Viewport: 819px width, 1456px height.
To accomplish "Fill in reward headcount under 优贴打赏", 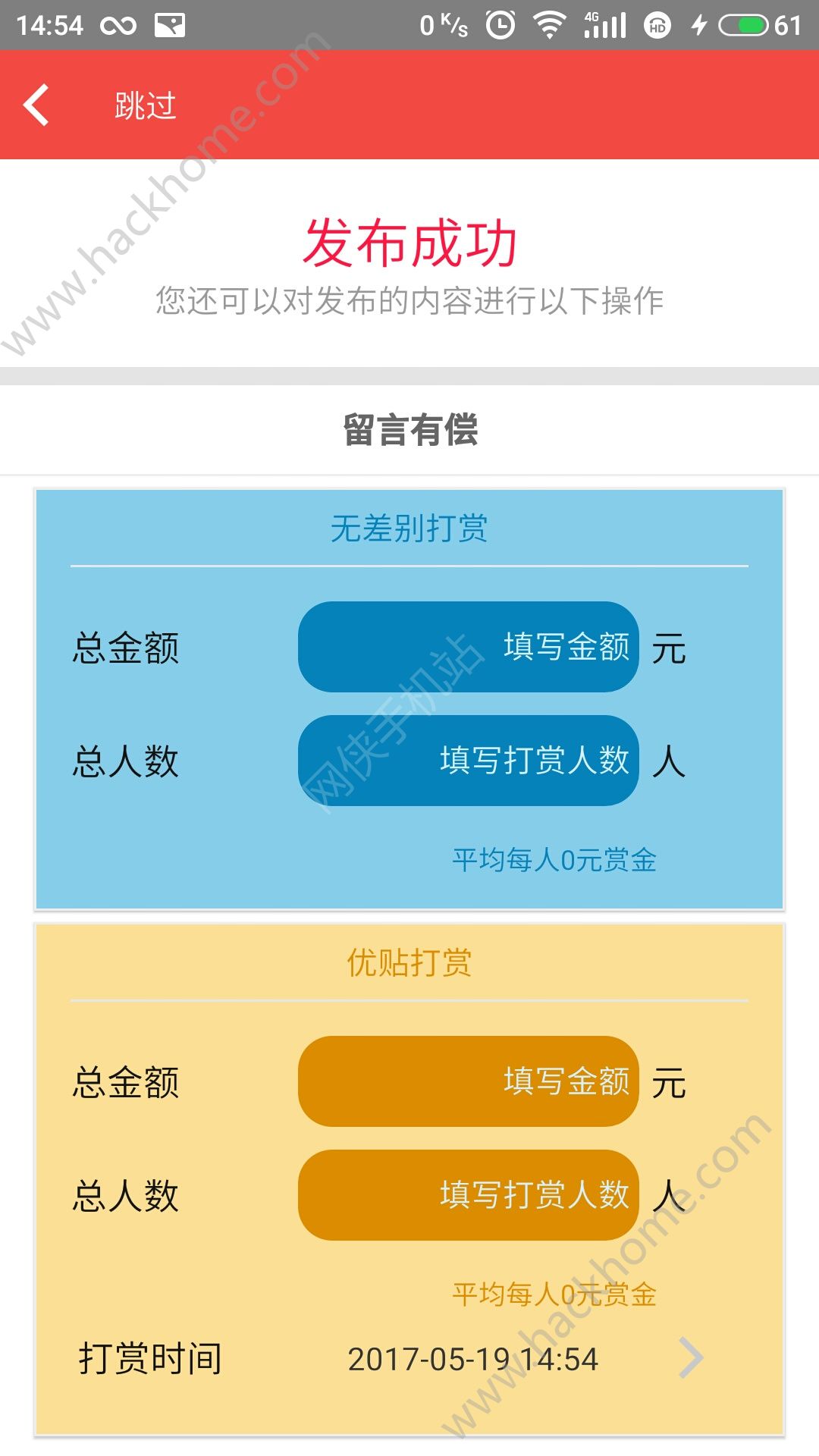I will [468, 1195].
